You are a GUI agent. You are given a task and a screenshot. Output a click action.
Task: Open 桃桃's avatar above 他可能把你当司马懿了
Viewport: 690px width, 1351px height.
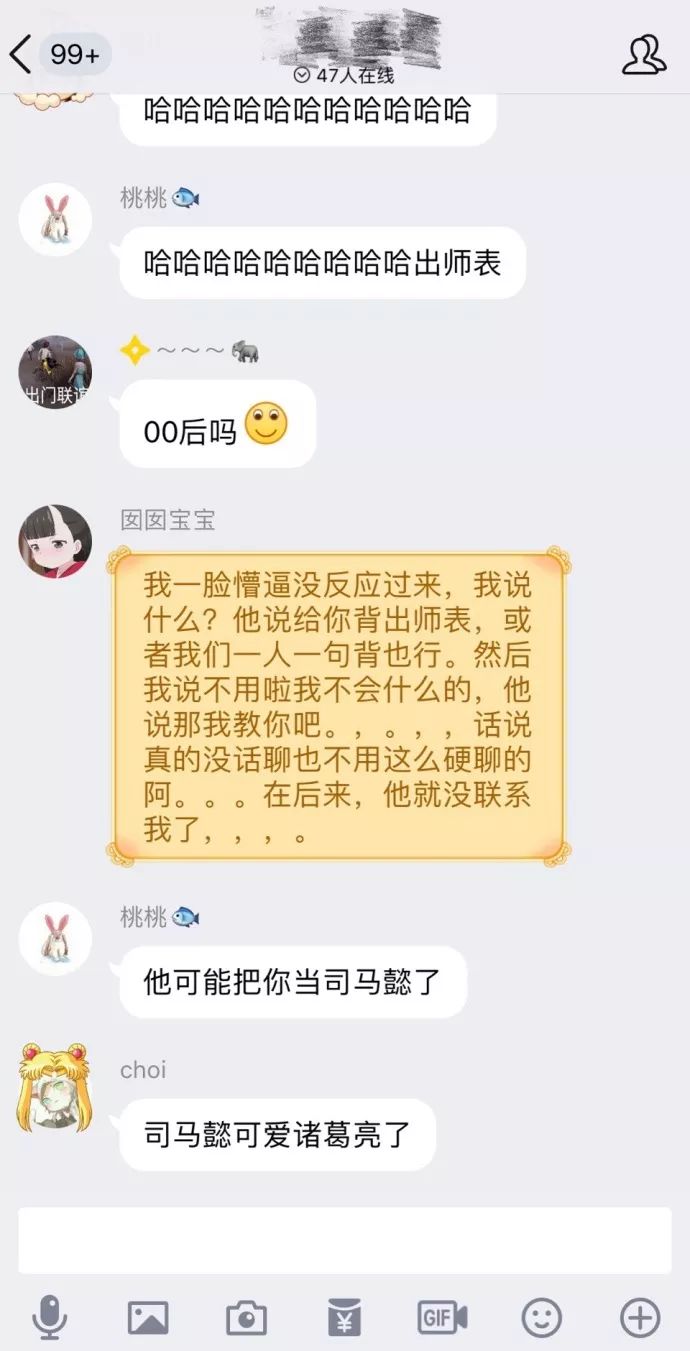(55, 938)
